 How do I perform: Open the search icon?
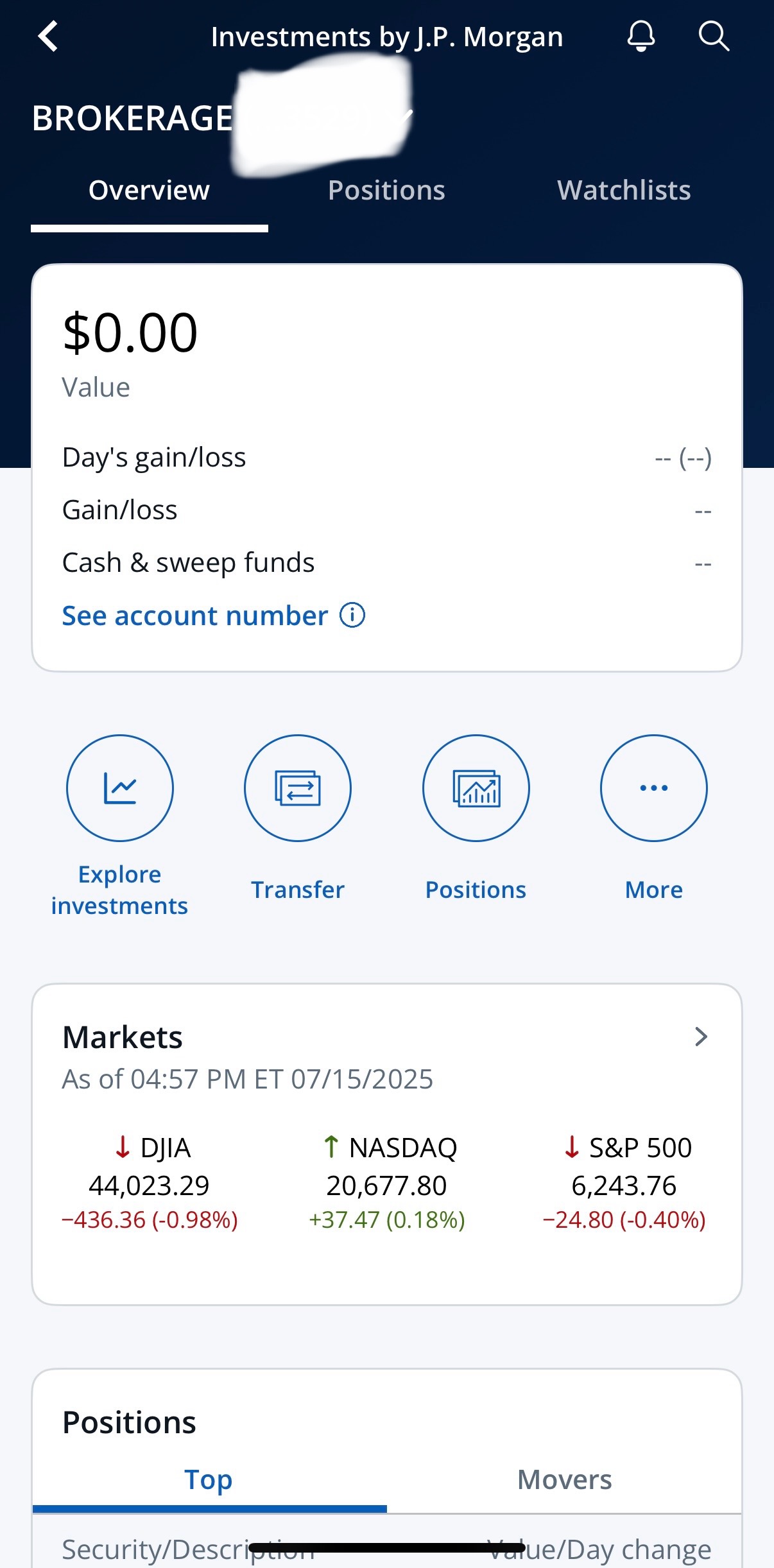pyautogui.click(x=714, y=36)
